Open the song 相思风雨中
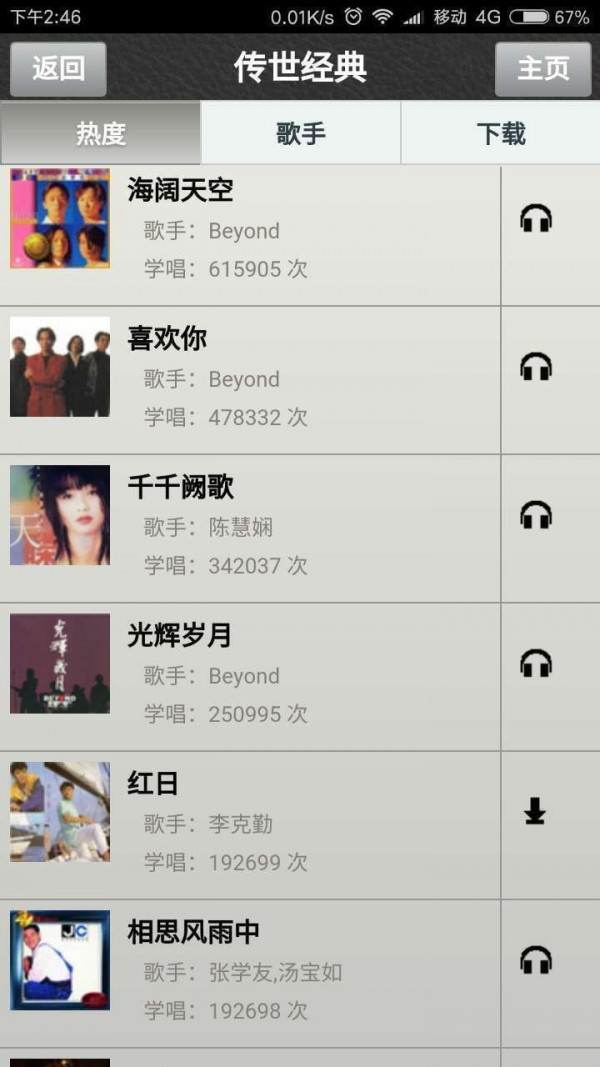600x1067 pixels. tap(250, 972)
